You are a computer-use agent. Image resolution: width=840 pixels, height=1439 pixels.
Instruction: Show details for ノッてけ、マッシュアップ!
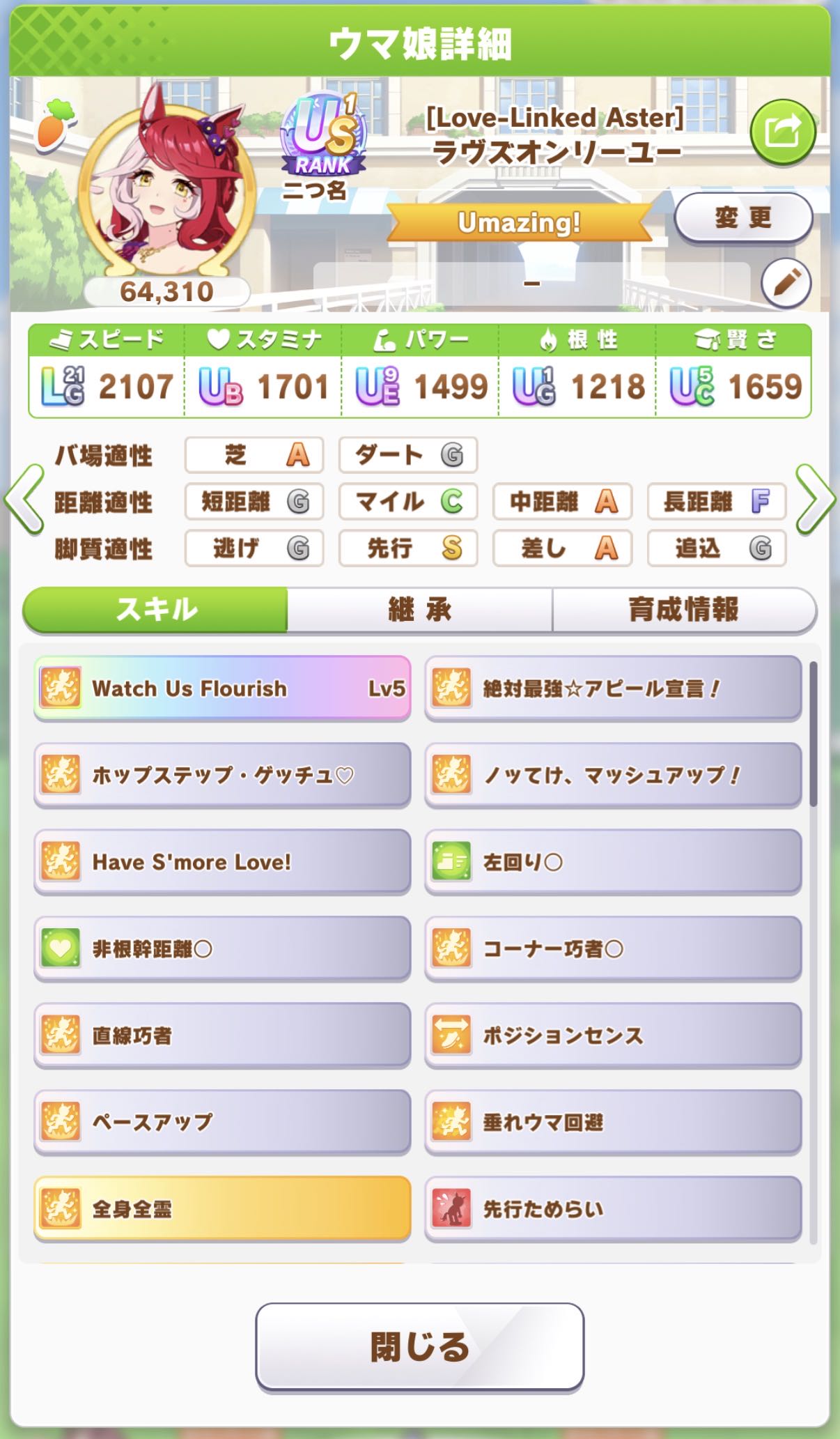tap(613, 775)
